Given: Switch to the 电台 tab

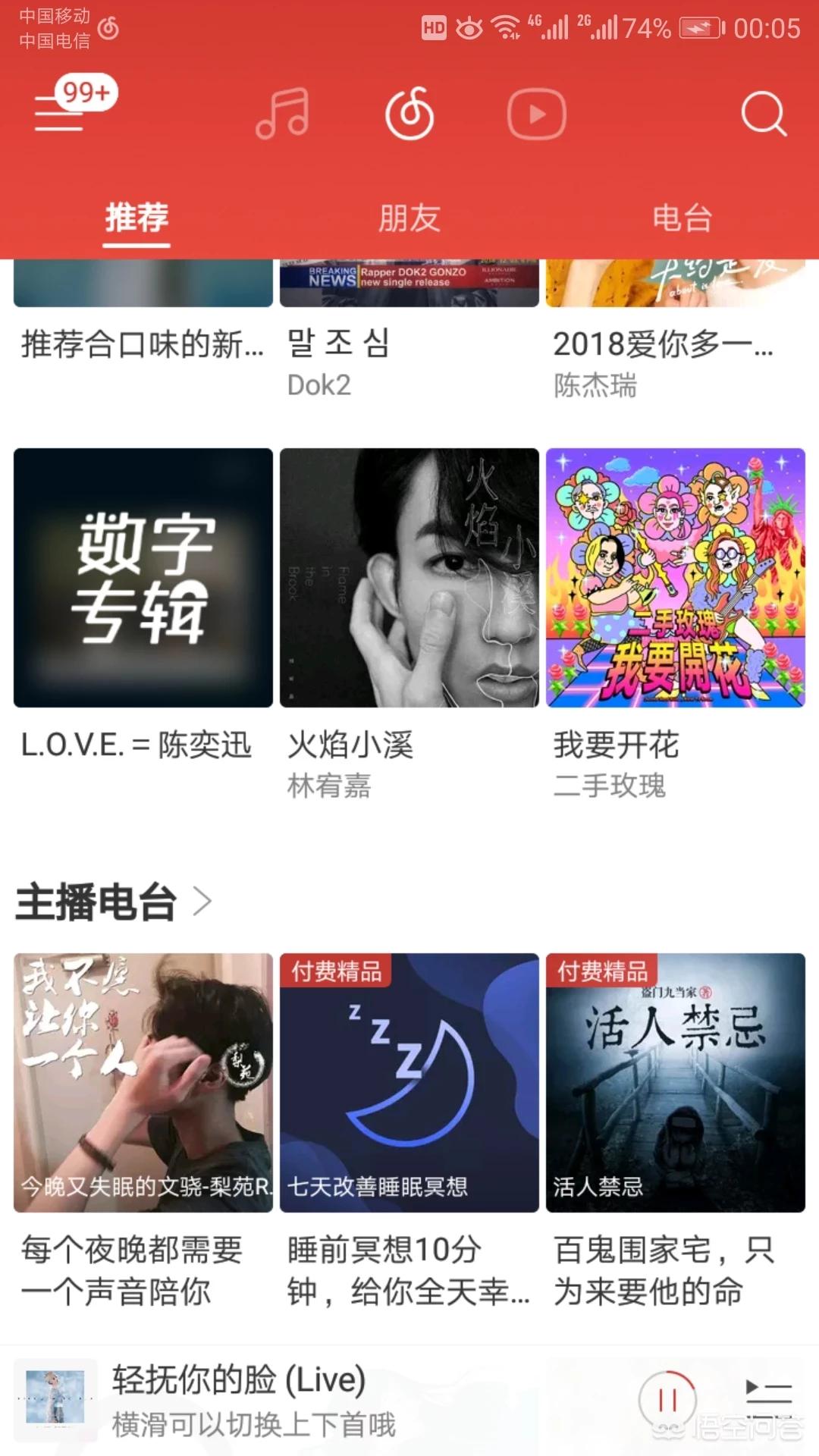Looking at the screenshot, I should (682, 218).
